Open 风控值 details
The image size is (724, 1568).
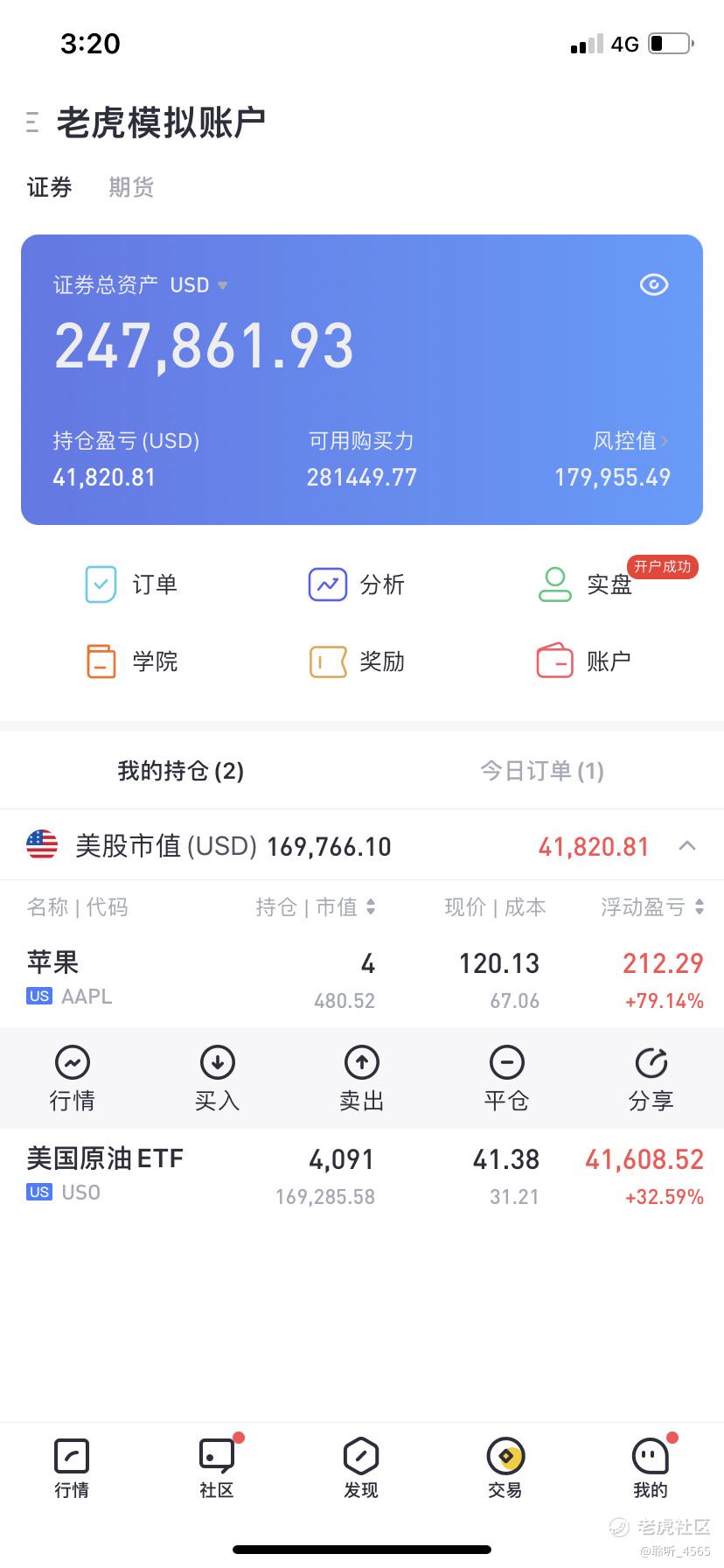(630, 441)
